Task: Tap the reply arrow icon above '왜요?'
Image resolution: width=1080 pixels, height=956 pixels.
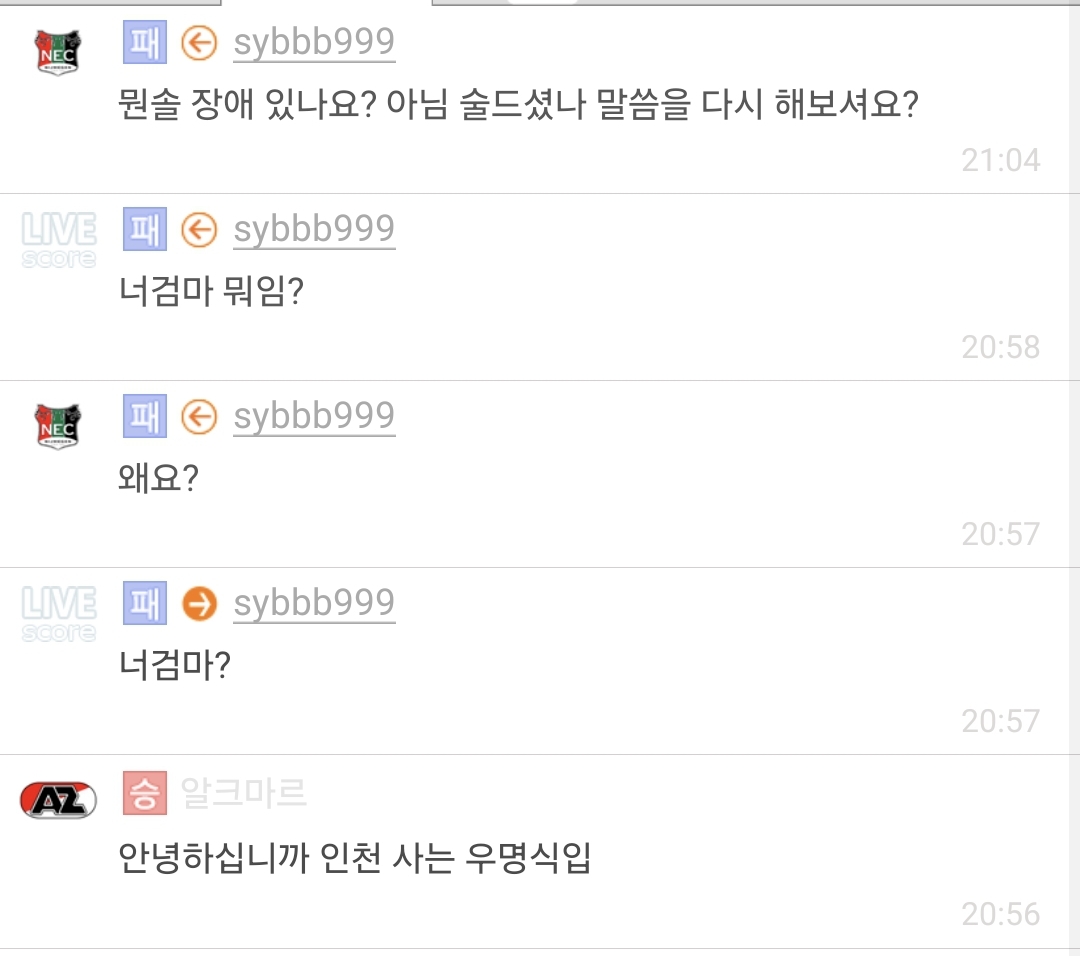Action: click(199, 417)
